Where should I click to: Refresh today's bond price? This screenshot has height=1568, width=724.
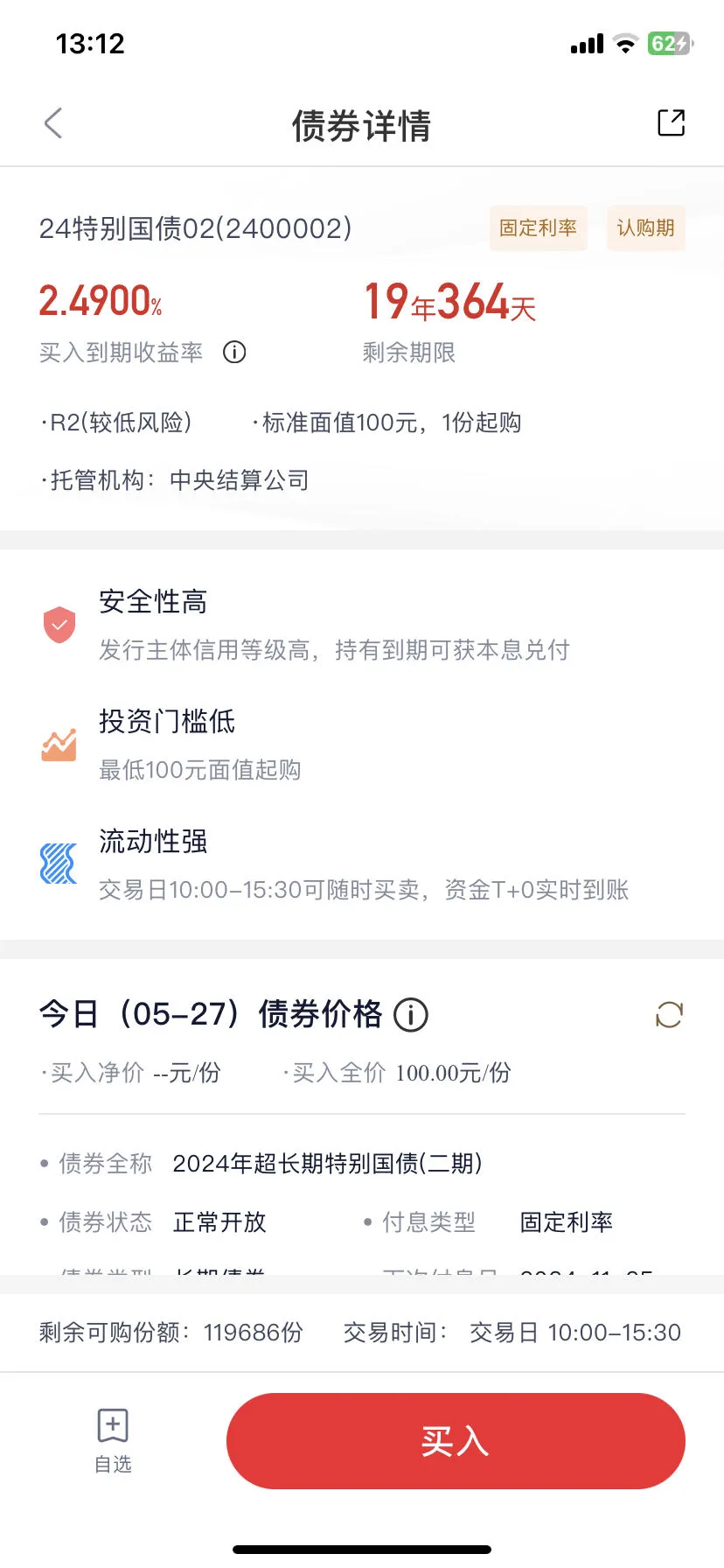pos(669,1015)
